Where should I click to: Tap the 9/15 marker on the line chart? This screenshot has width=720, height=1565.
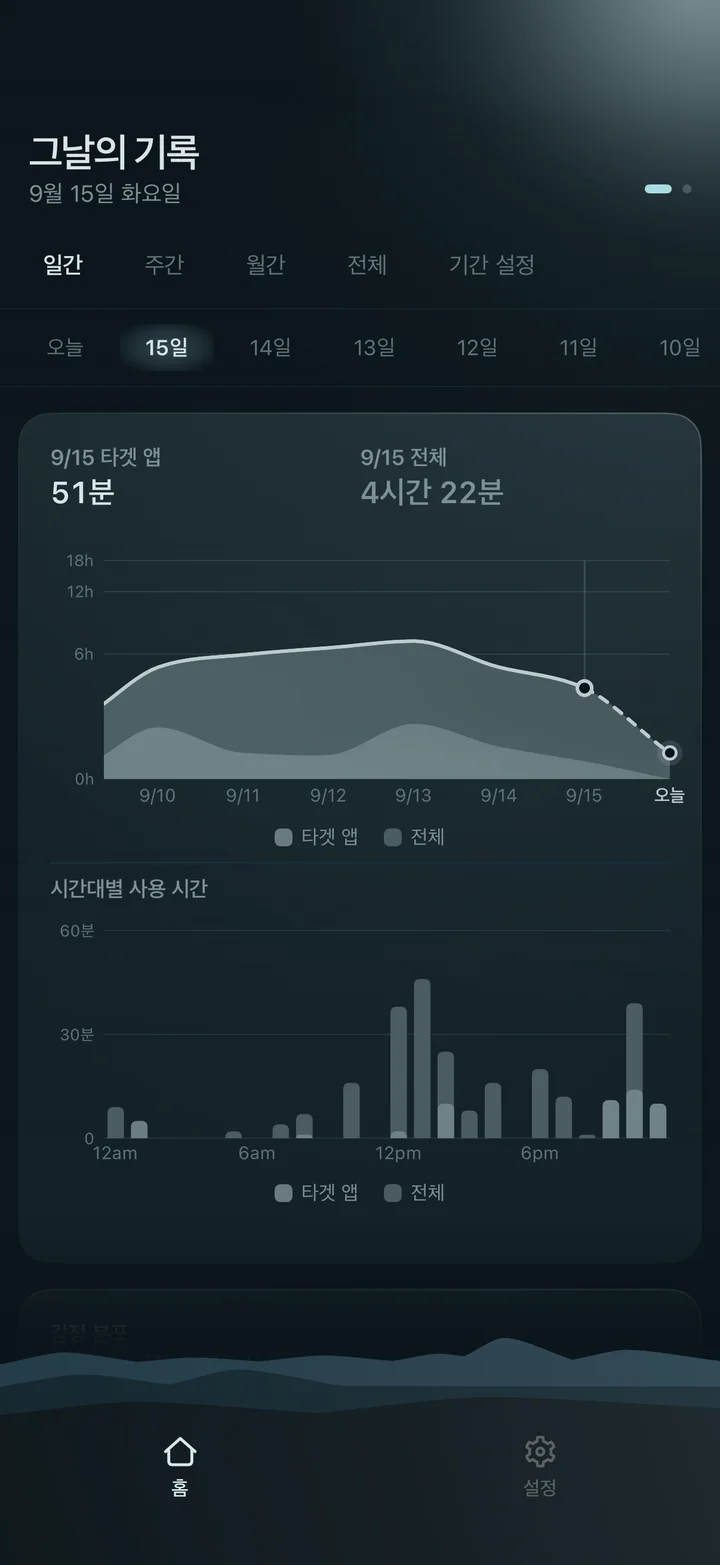585,688
